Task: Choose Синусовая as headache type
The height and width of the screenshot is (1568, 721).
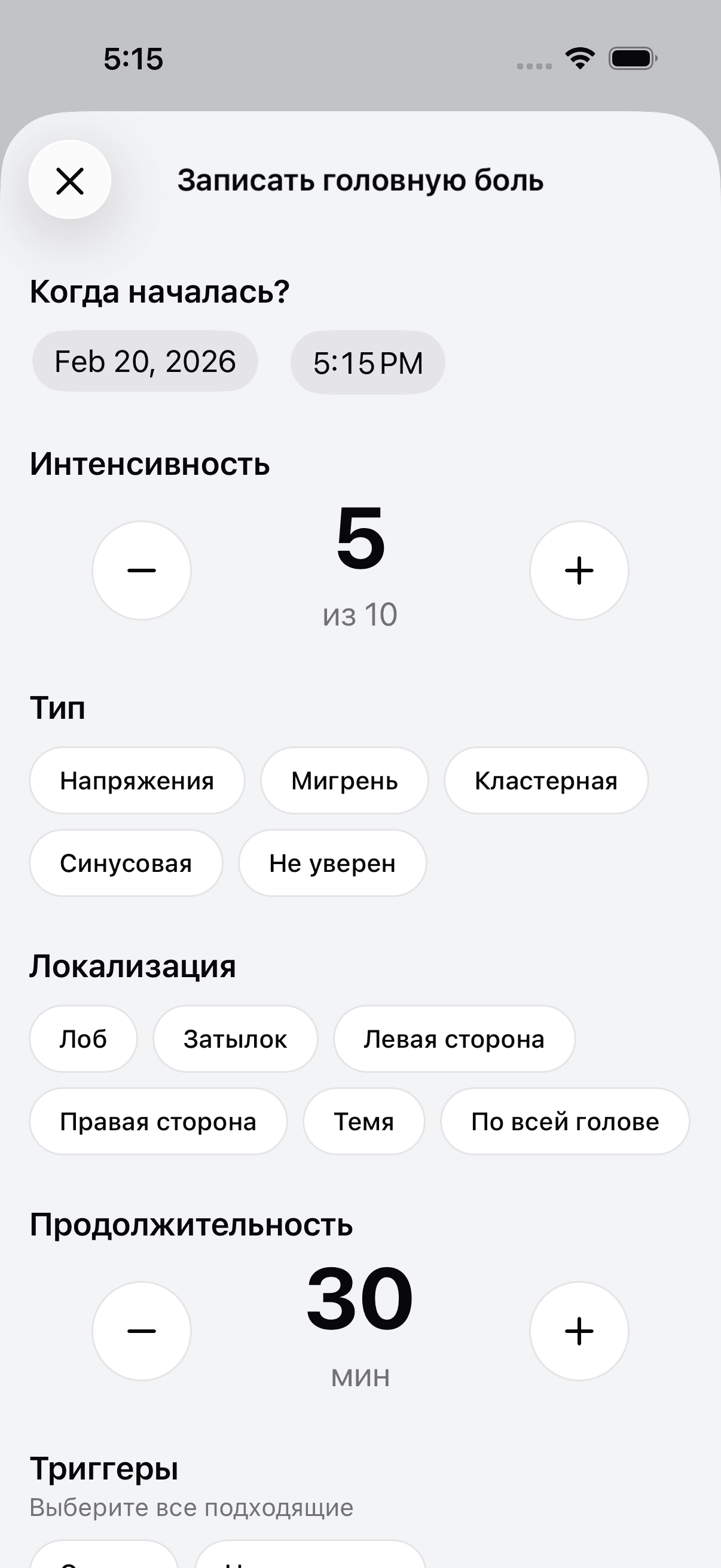Action: tap(126, 863)
